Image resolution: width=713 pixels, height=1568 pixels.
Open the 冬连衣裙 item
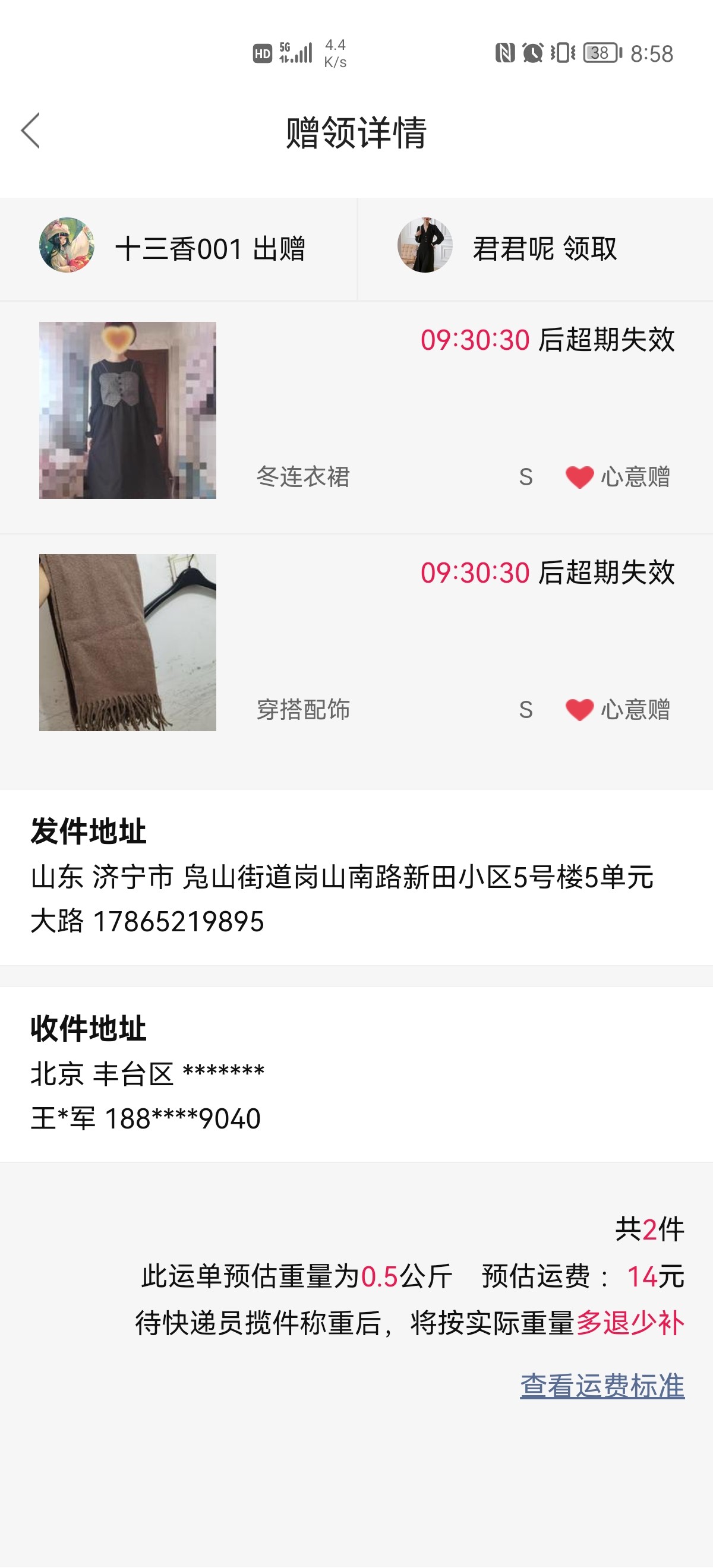click(x=128, y=410)
